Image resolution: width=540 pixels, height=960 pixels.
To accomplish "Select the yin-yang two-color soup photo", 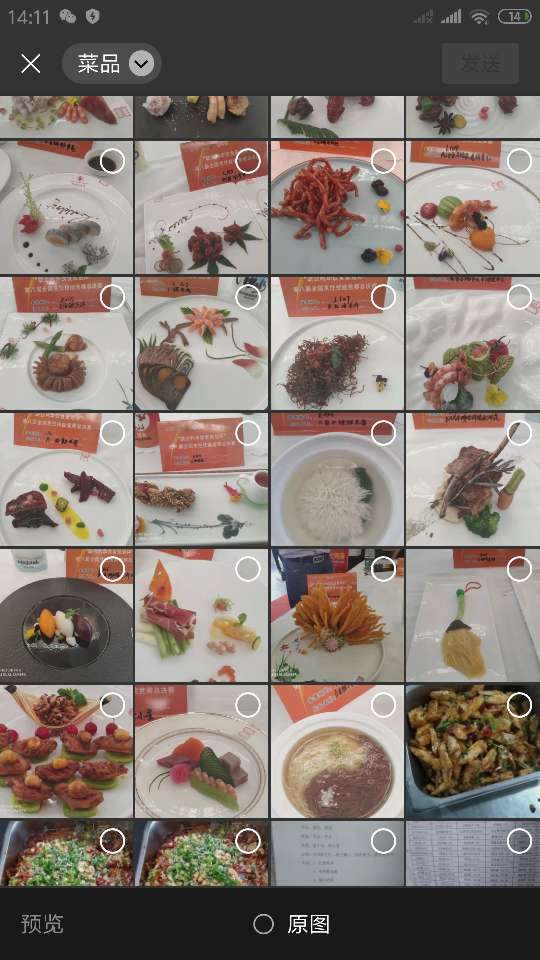I will (x=383, y=705).
